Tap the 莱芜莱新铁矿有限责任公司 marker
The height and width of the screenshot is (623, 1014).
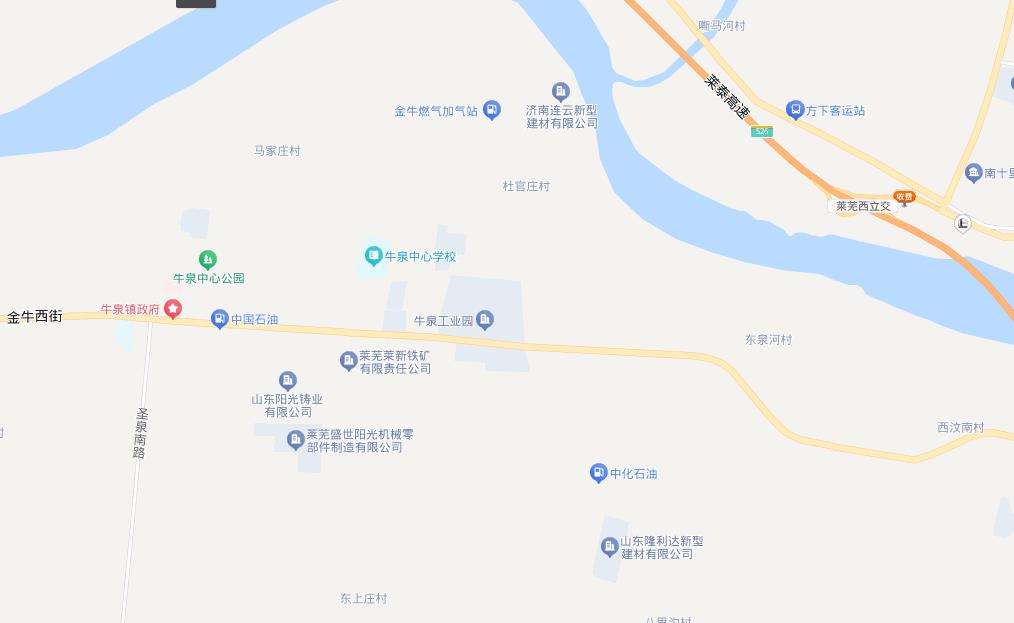(348, 361)
